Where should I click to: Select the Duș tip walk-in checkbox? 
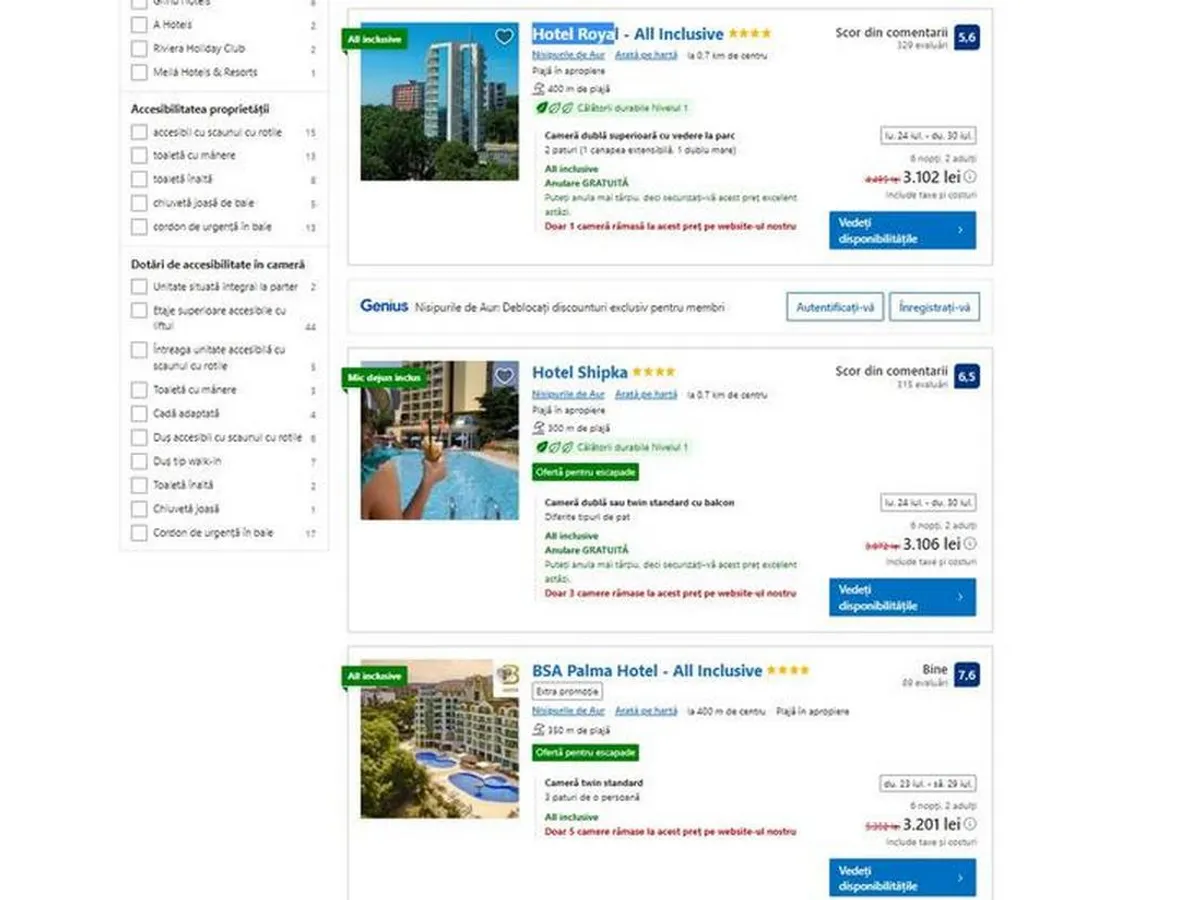click(139, 461)
